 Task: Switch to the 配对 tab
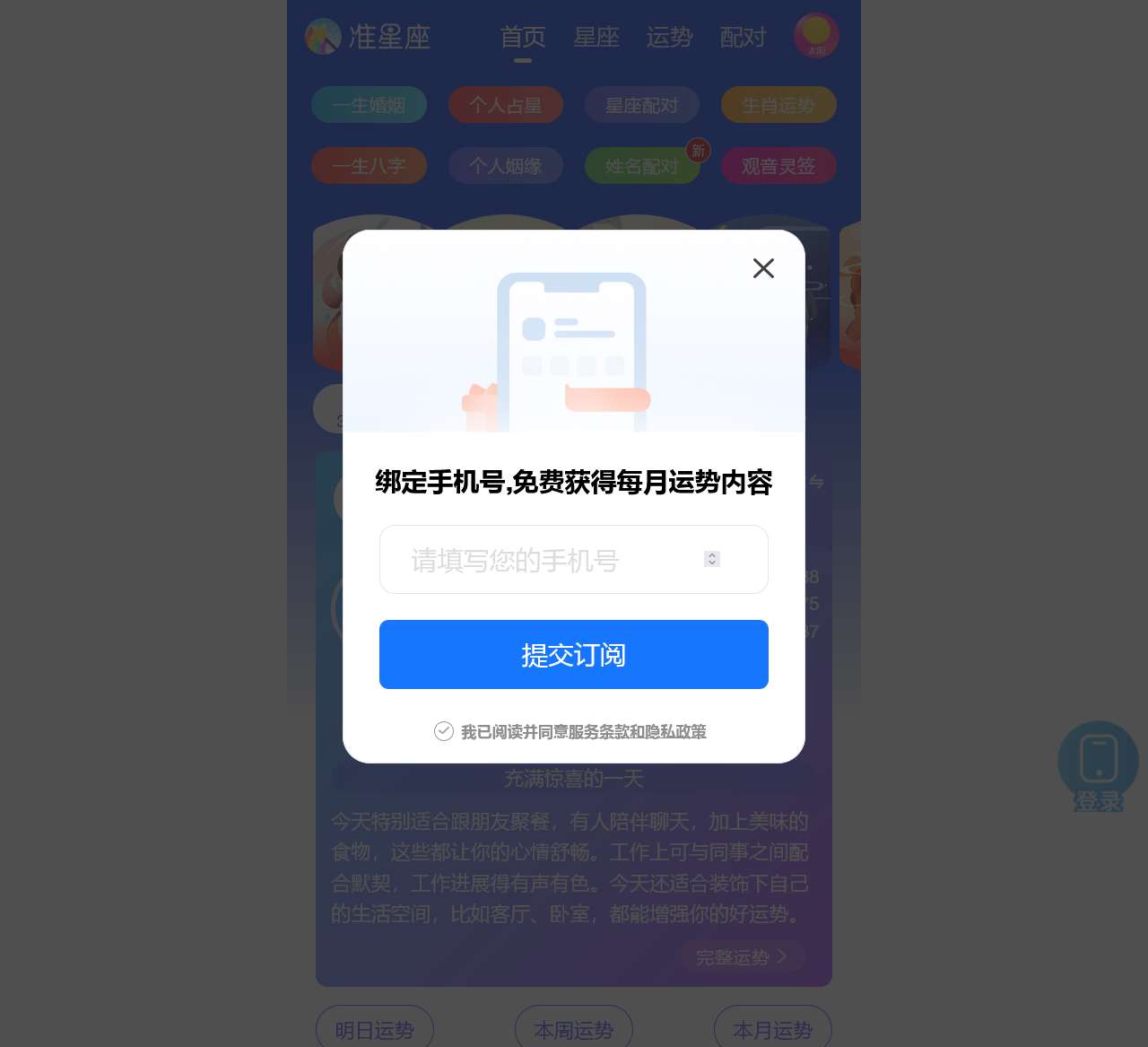[x=743, y=38]
